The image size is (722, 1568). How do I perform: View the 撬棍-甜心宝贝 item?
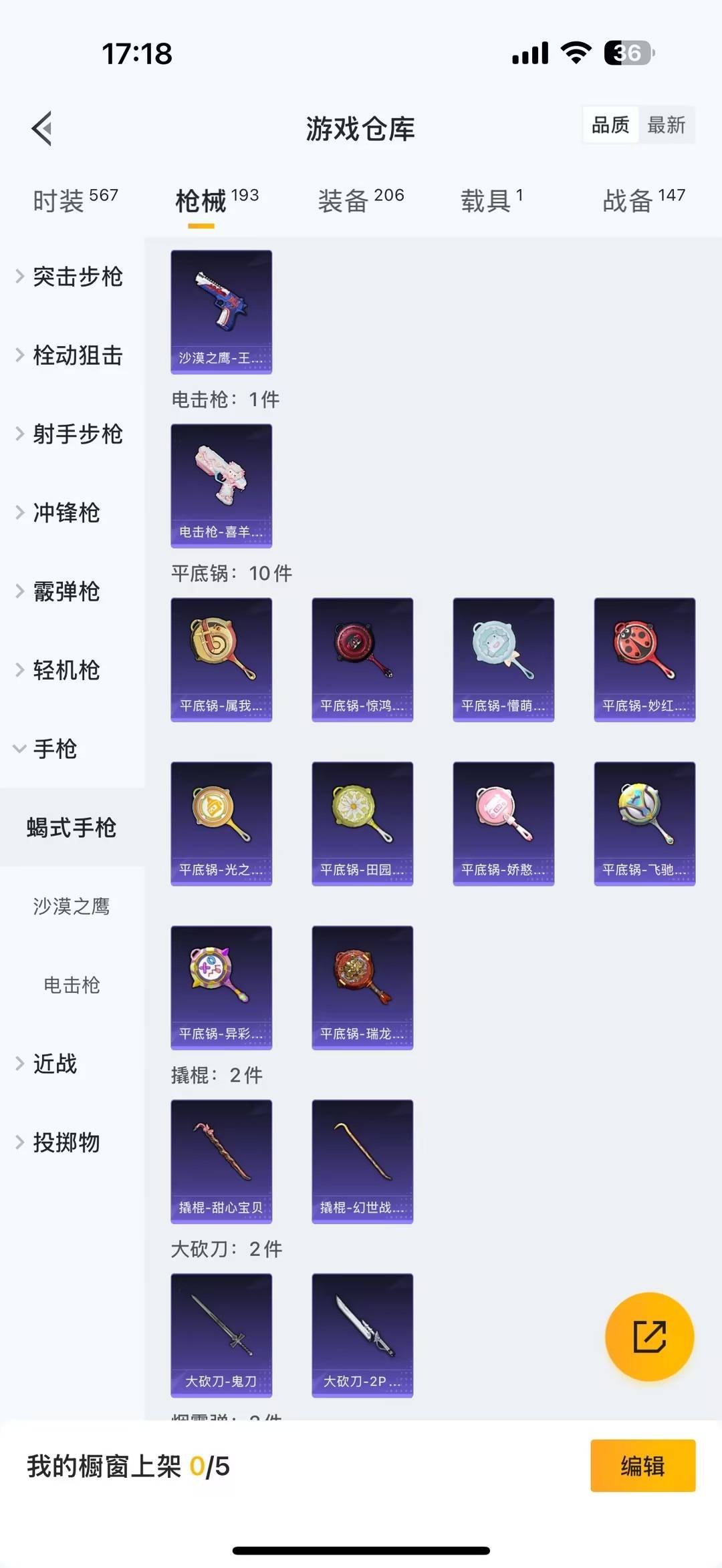pyautogui.click(x=221, y=1161)
